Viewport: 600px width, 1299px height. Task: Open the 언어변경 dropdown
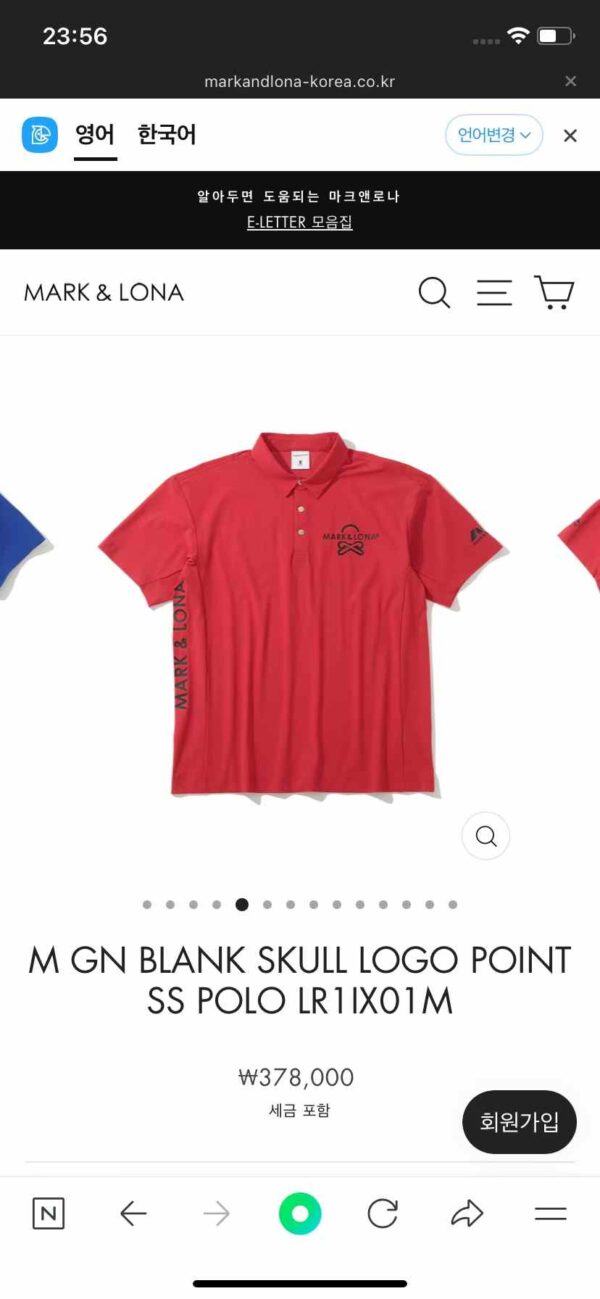[494, 135]
